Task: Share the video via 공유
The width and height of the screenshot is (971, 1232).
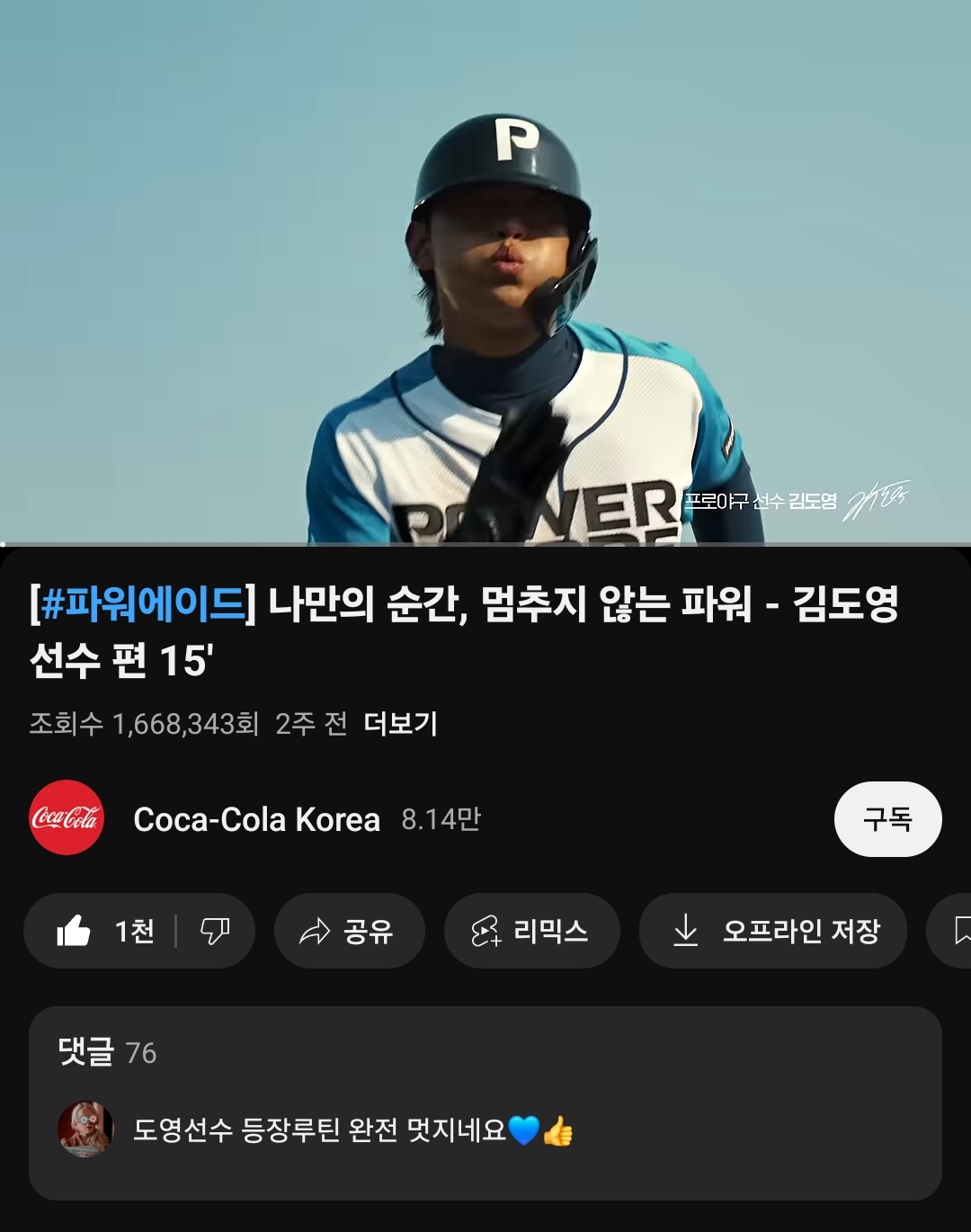Action: (x=349, y=931)
